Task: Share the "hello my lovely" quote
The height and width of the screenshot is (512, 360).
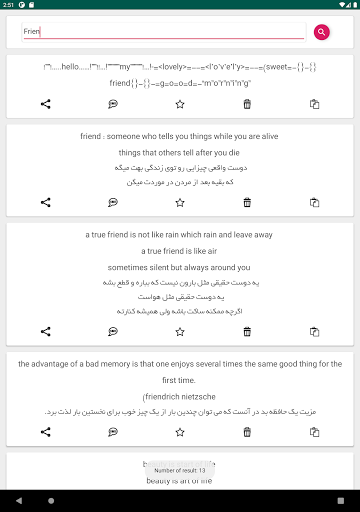Action: [46, 104]
